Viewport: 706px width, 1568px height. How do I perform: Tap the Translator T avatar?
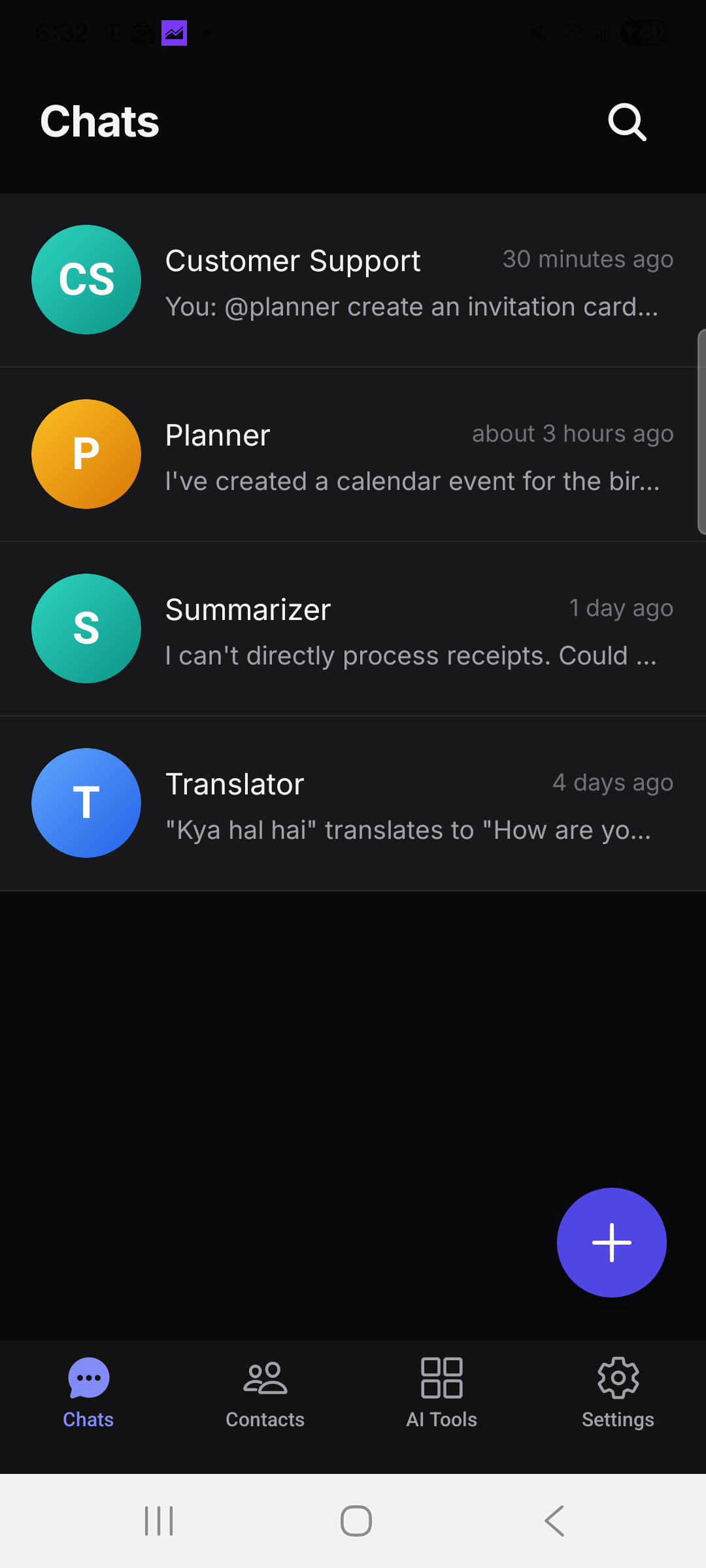pyautogui.click(x=86, y=802)
